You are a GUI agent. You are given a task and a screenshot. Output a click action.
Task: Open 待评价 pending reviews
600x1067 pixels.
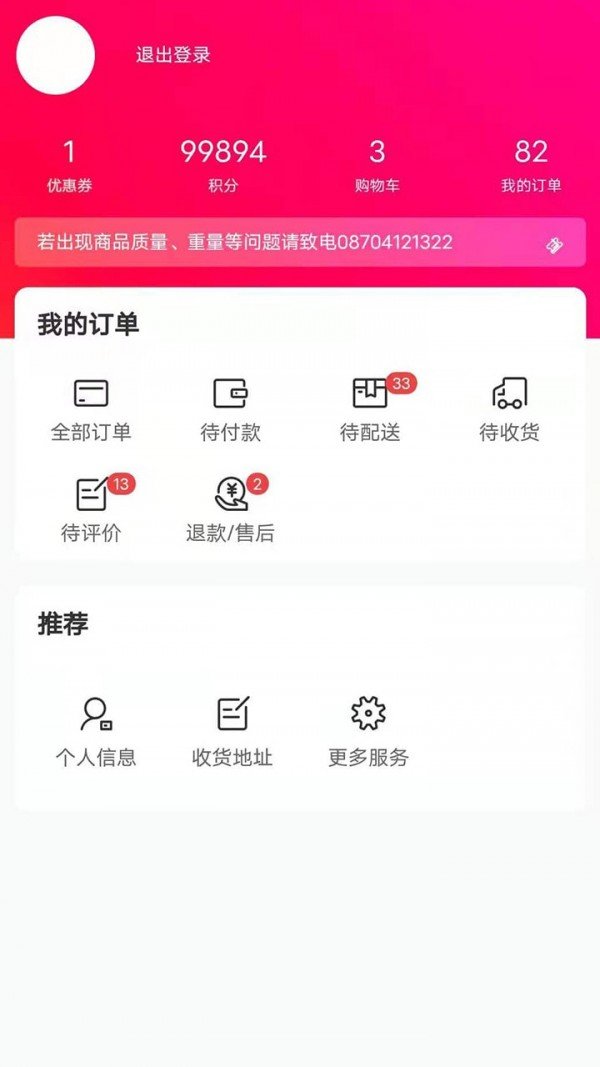[91, 509]
